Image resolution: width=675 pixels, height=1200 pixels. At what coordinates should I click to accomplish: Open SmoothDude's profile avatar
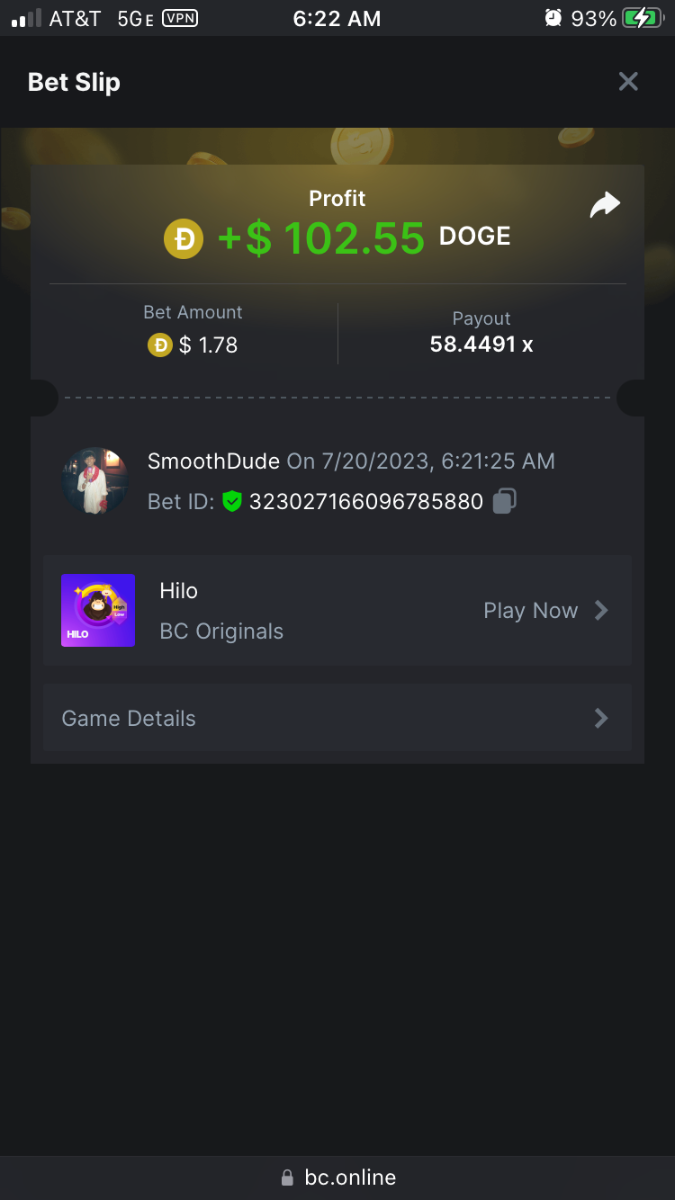[x=95, y=481]
